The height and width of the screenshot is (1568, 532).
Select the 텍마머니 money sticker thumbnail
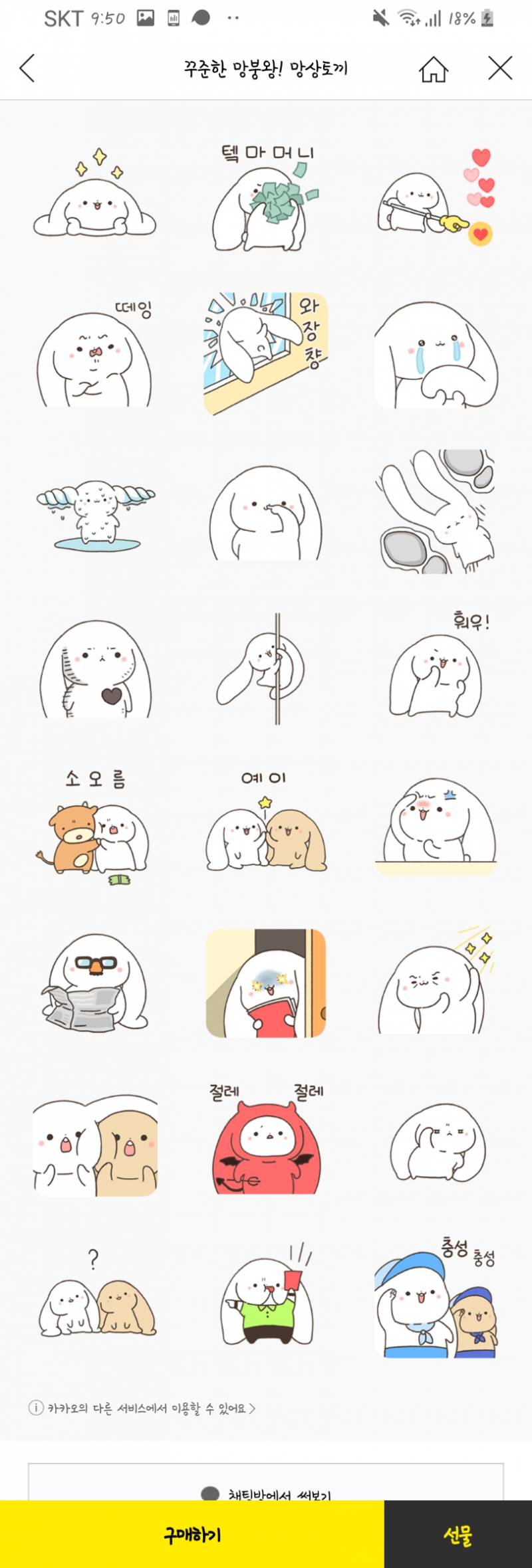click(x=266, y=199)
